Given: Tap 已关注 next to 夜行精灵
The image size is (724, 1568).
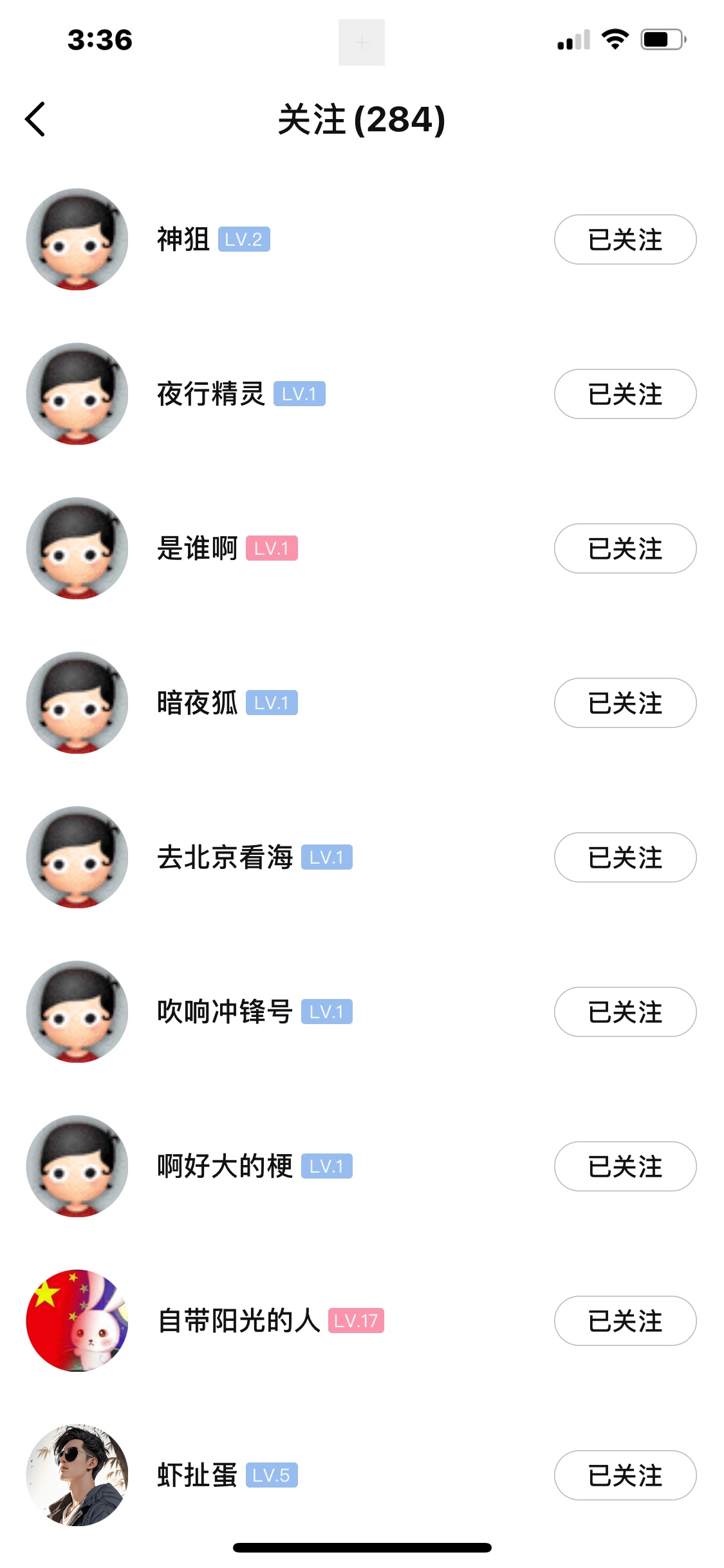Looking at the screenshot, I should pos(624,394).
